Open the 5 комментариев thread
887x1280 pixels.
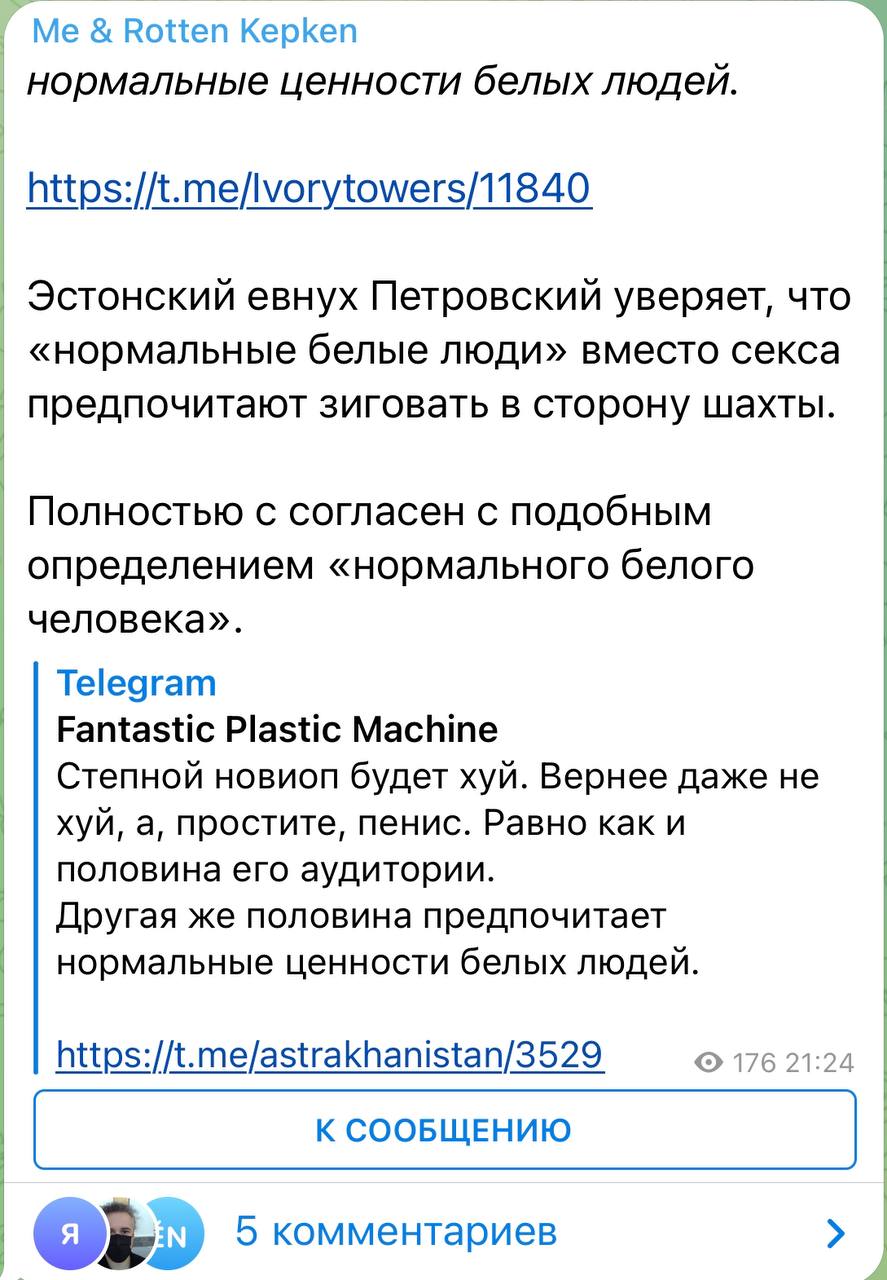click(396, 1231)
